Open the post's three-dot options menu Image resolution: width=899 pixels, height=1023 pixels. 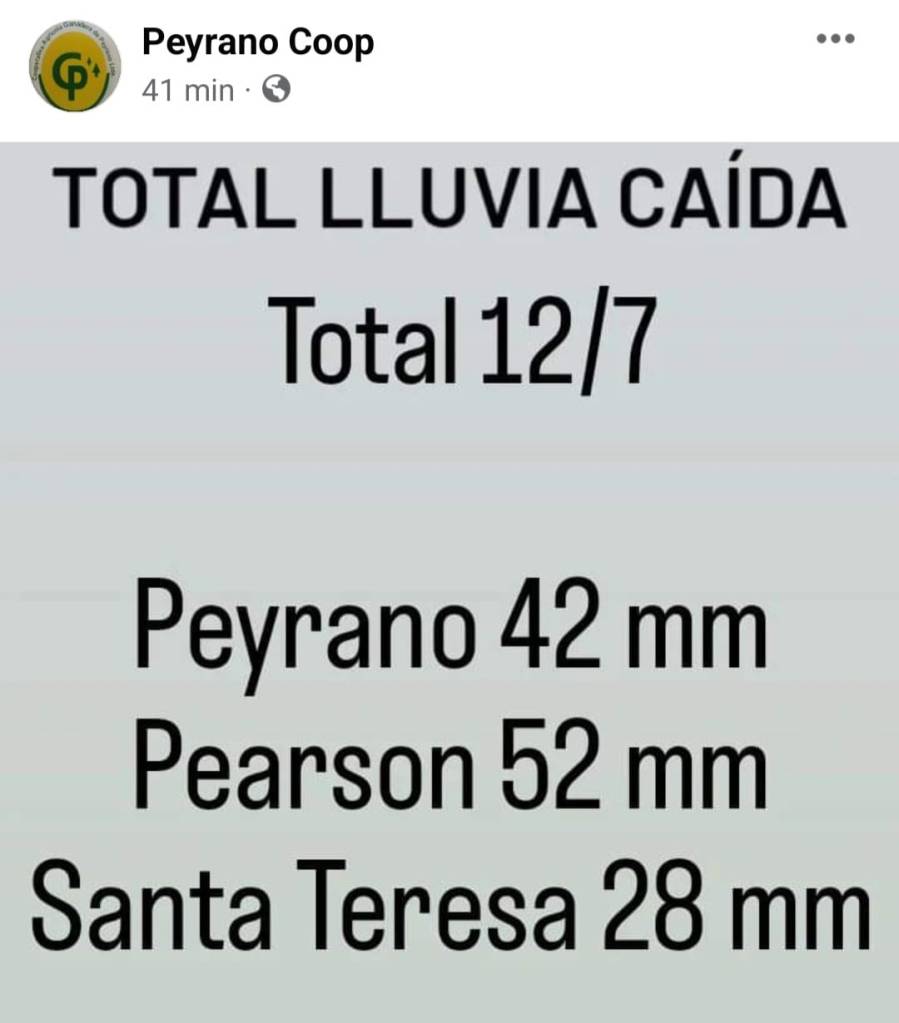[835, 39]
